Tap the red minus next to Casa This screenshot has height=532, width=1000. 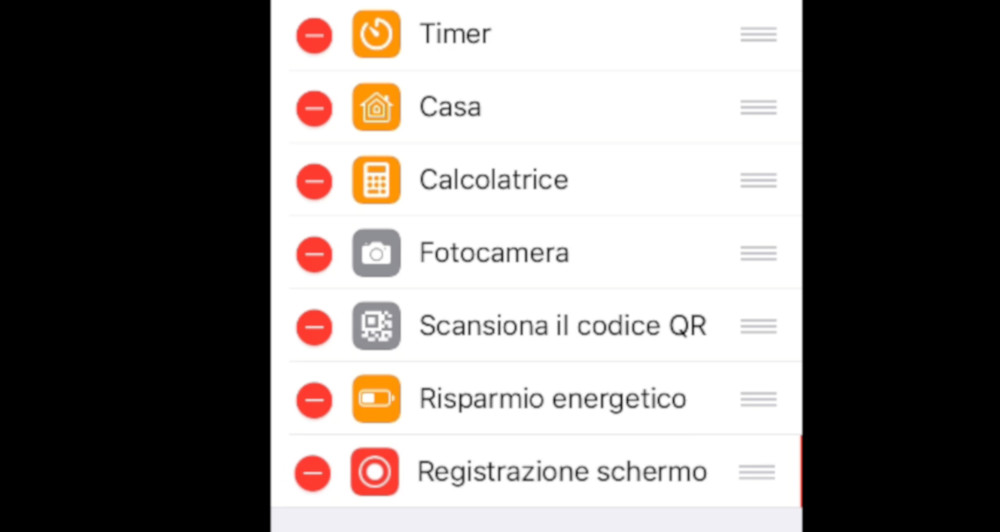pyautogui.click(x=314, y=108)
